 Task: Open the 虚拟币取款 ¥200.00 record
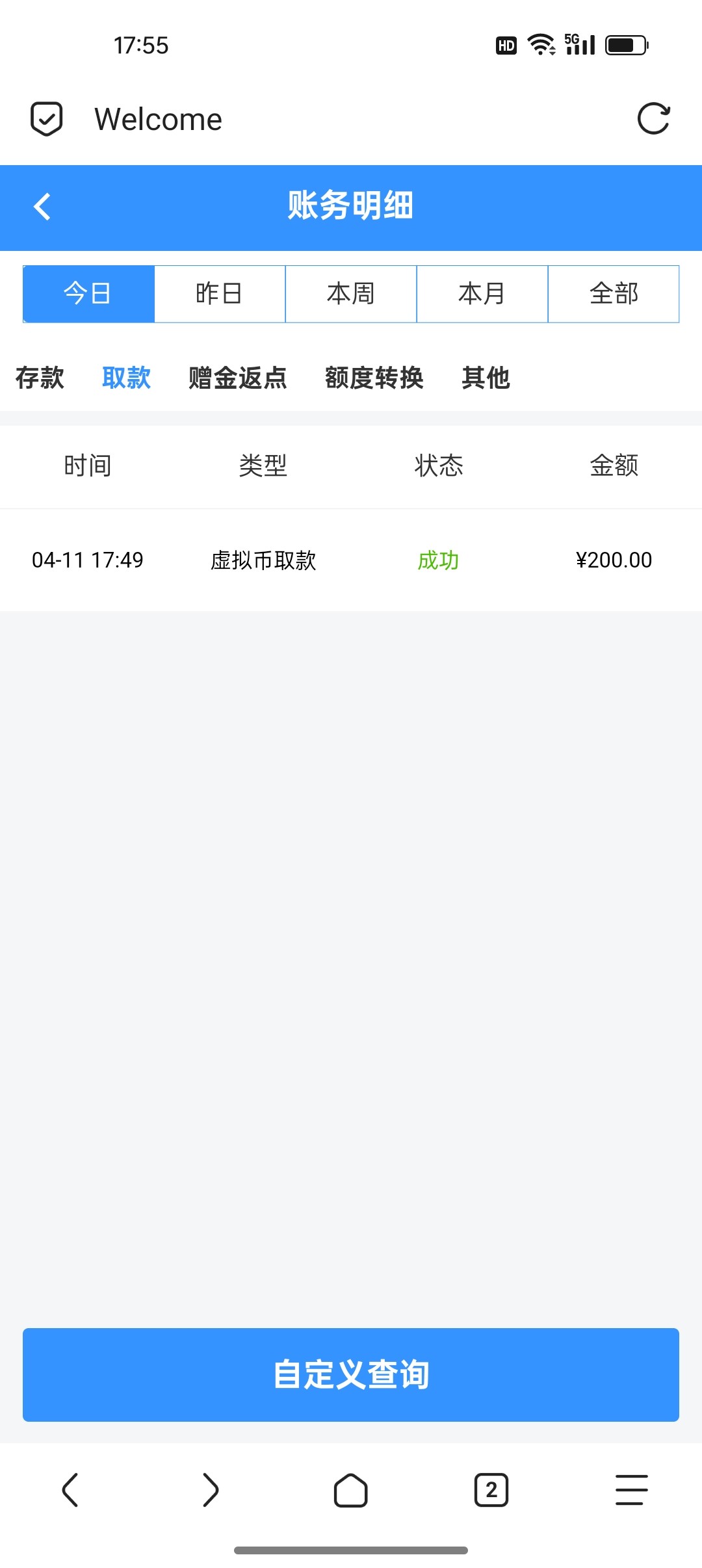(x=351, y=560)
